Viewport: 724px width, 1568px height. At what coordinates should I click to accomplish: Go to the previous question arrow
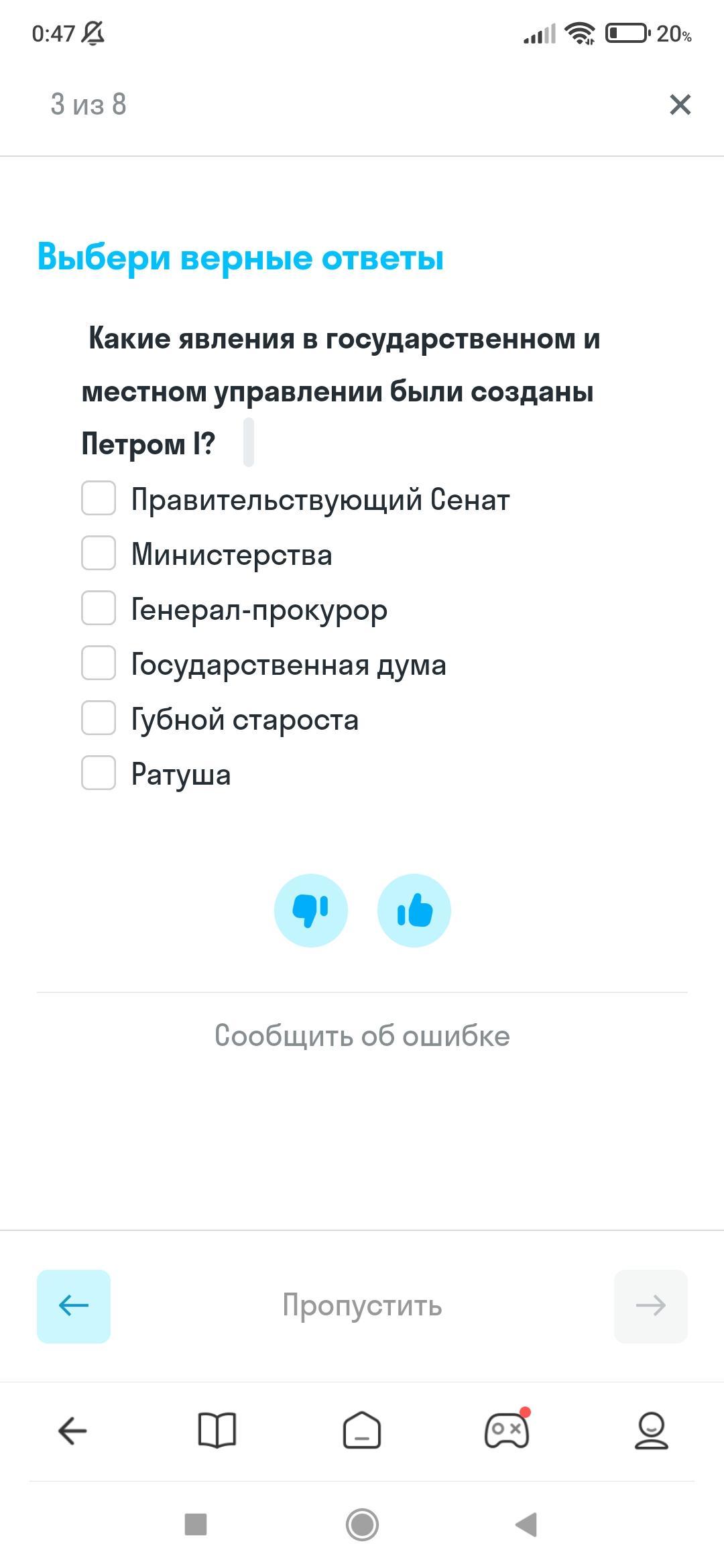[x=74, y=1306]
